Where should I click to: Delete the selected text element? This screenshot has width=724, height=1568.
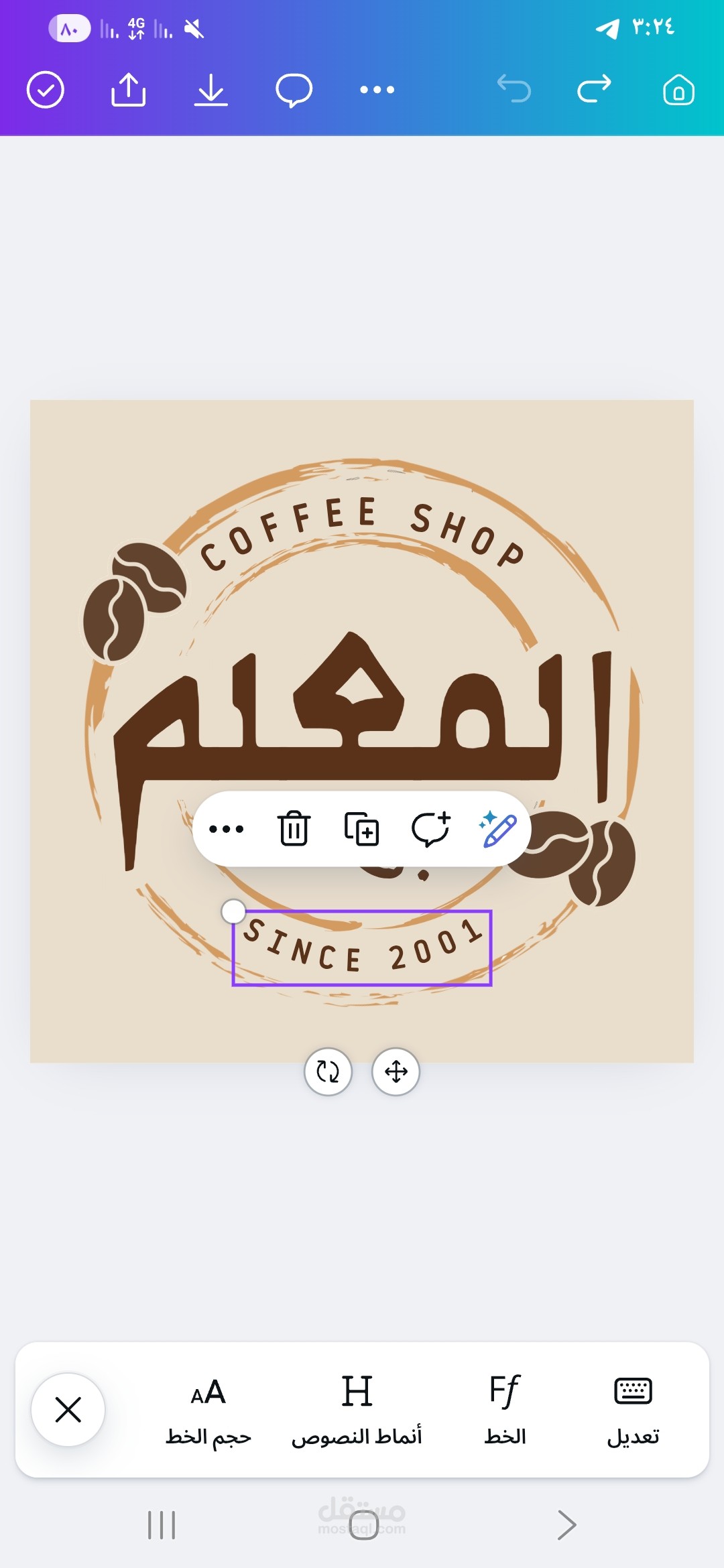tap(294, 829)
